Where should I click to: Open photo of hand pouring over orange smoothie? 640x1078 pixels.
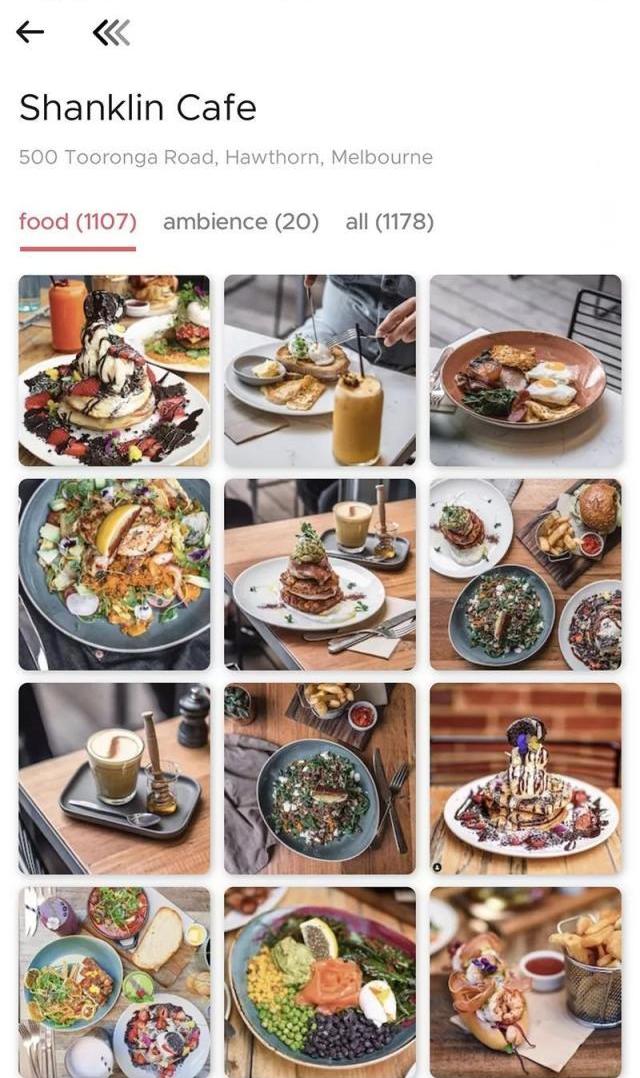(319, 370)
